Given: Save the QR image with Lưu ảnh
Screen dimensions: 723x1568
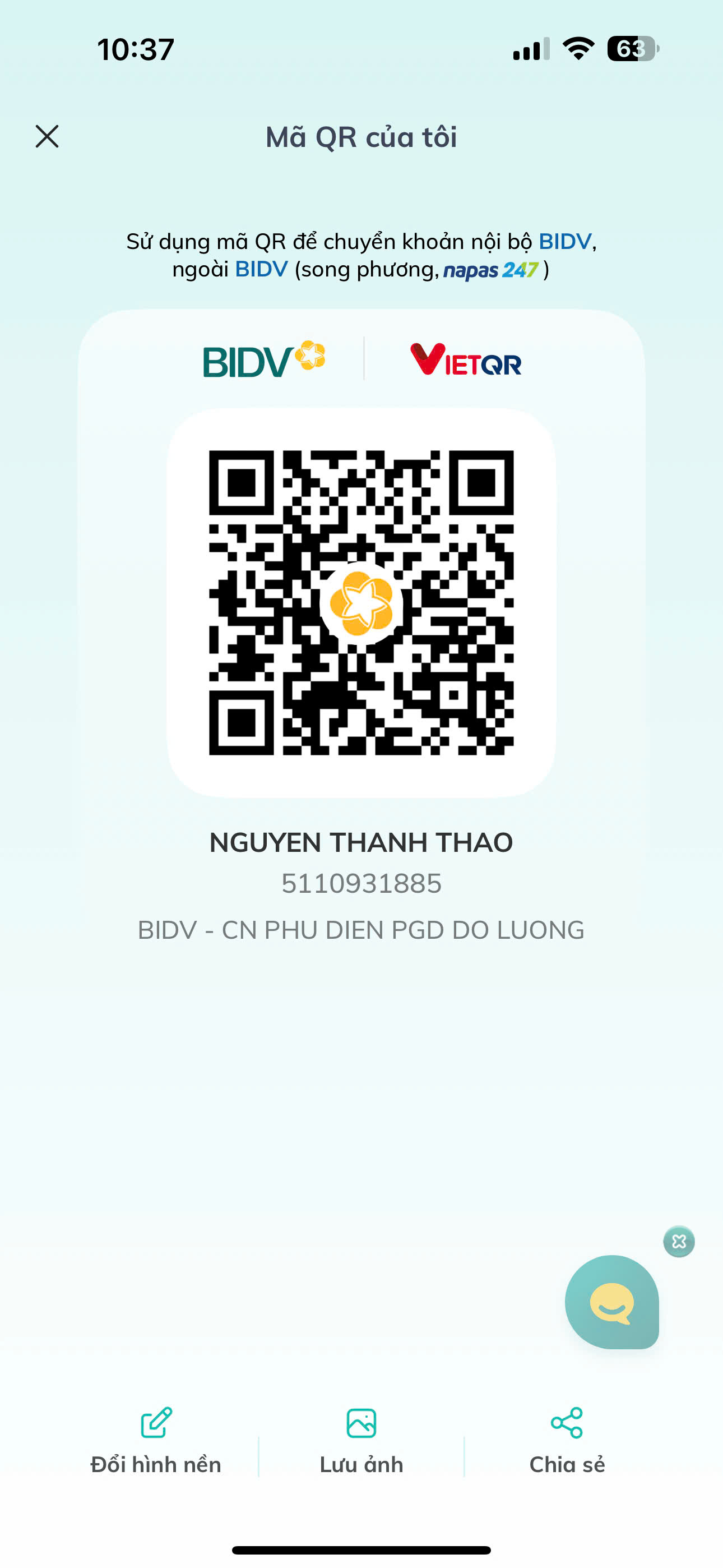Looking at the screenshot, I should 361,1441.
